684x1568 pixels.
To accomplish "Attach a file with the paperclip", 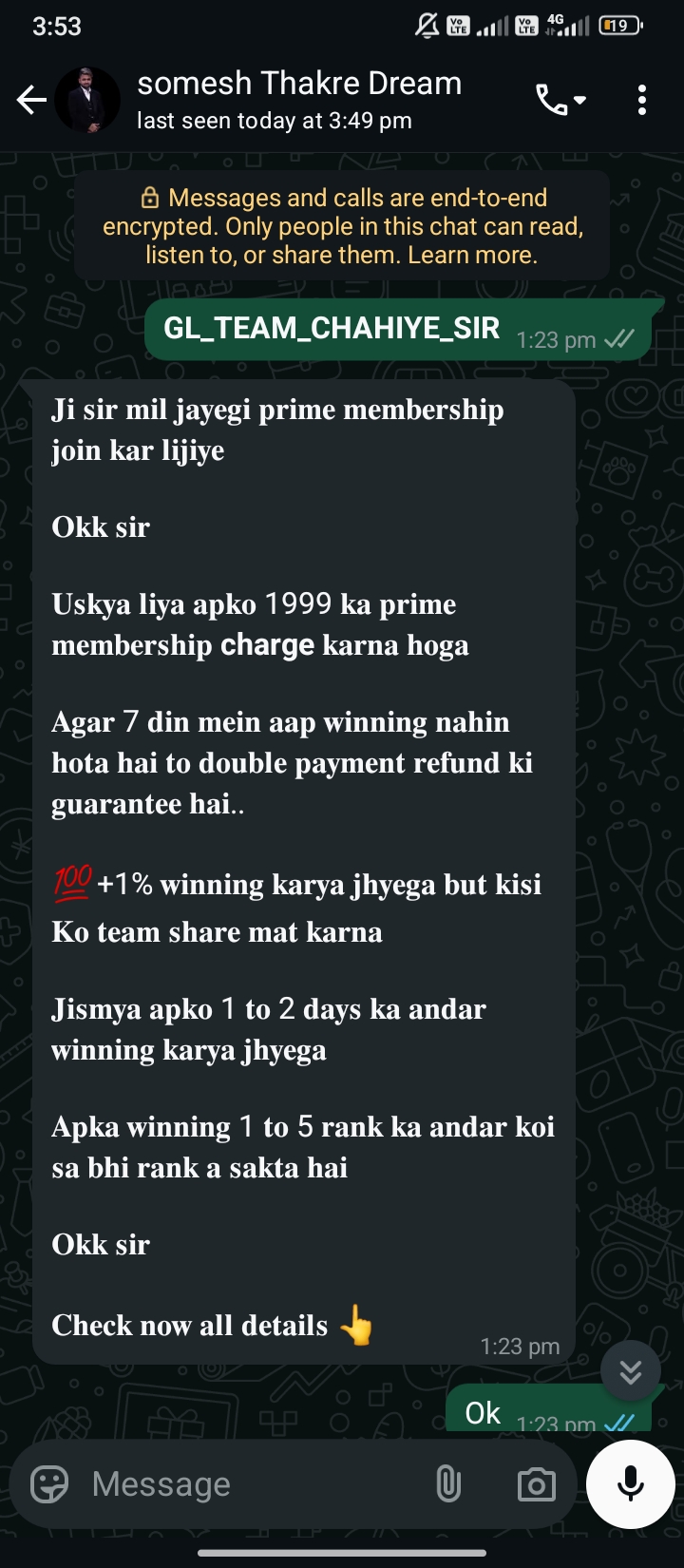I will point(448,1484).
